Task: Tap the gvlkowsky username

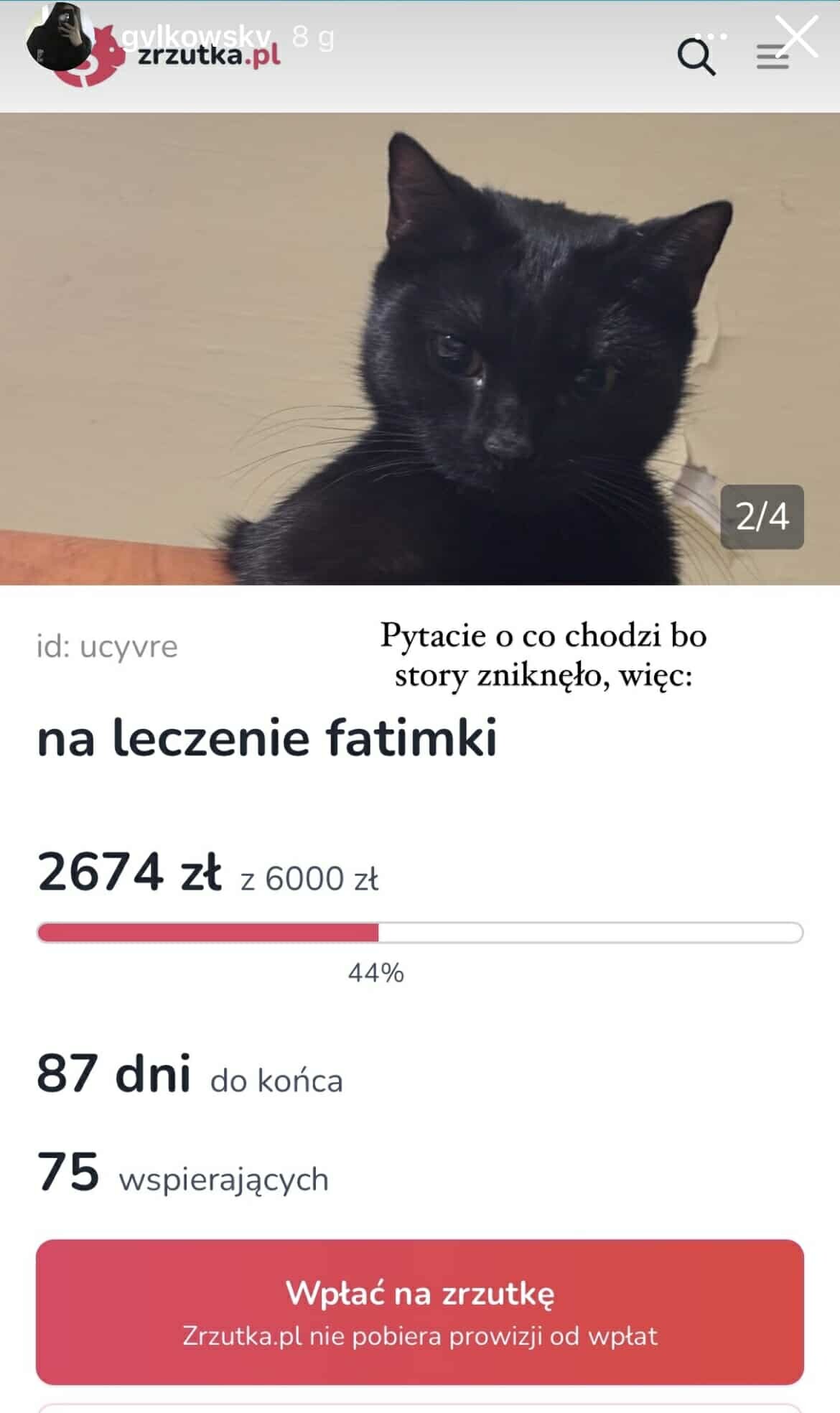Action: (x=196, y=34)
